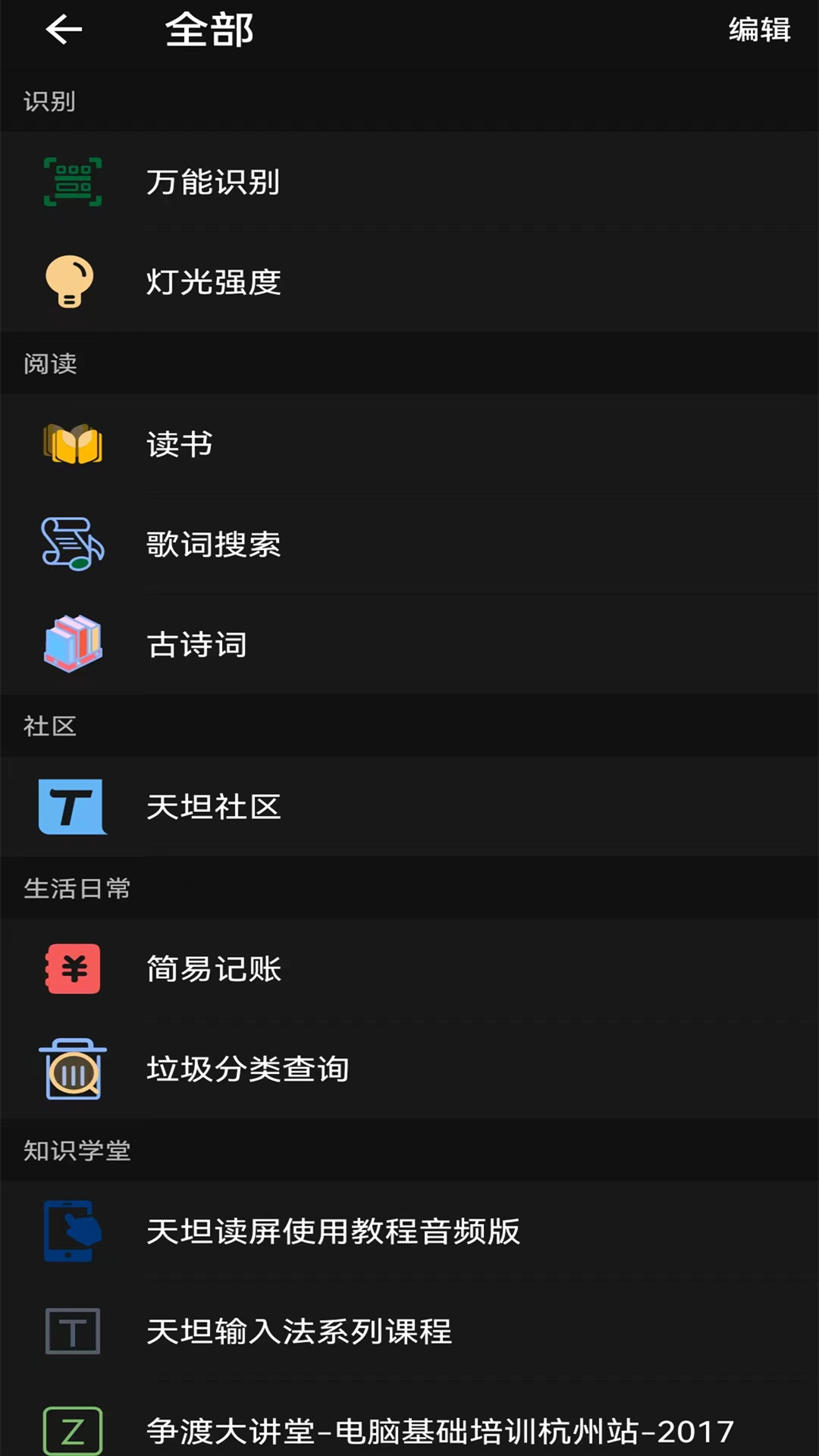Select the 古诗词 books icon
The image size is (819, 1456).
coord(71,645)
